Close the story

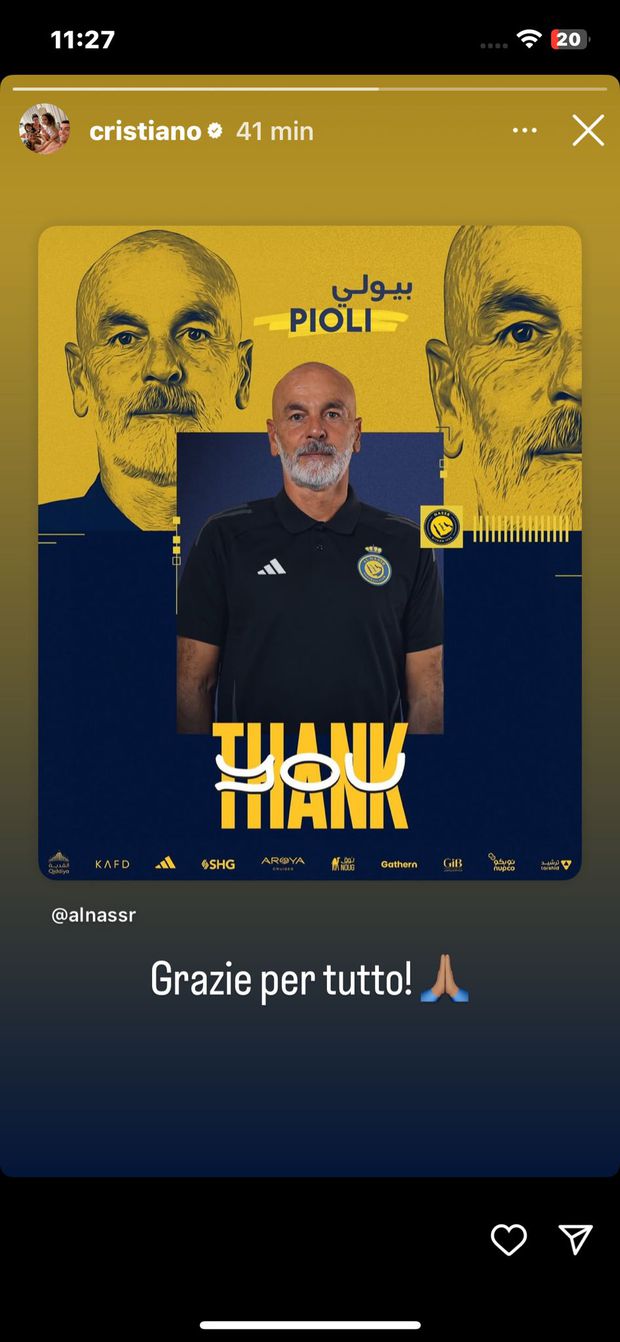[588, 131]
